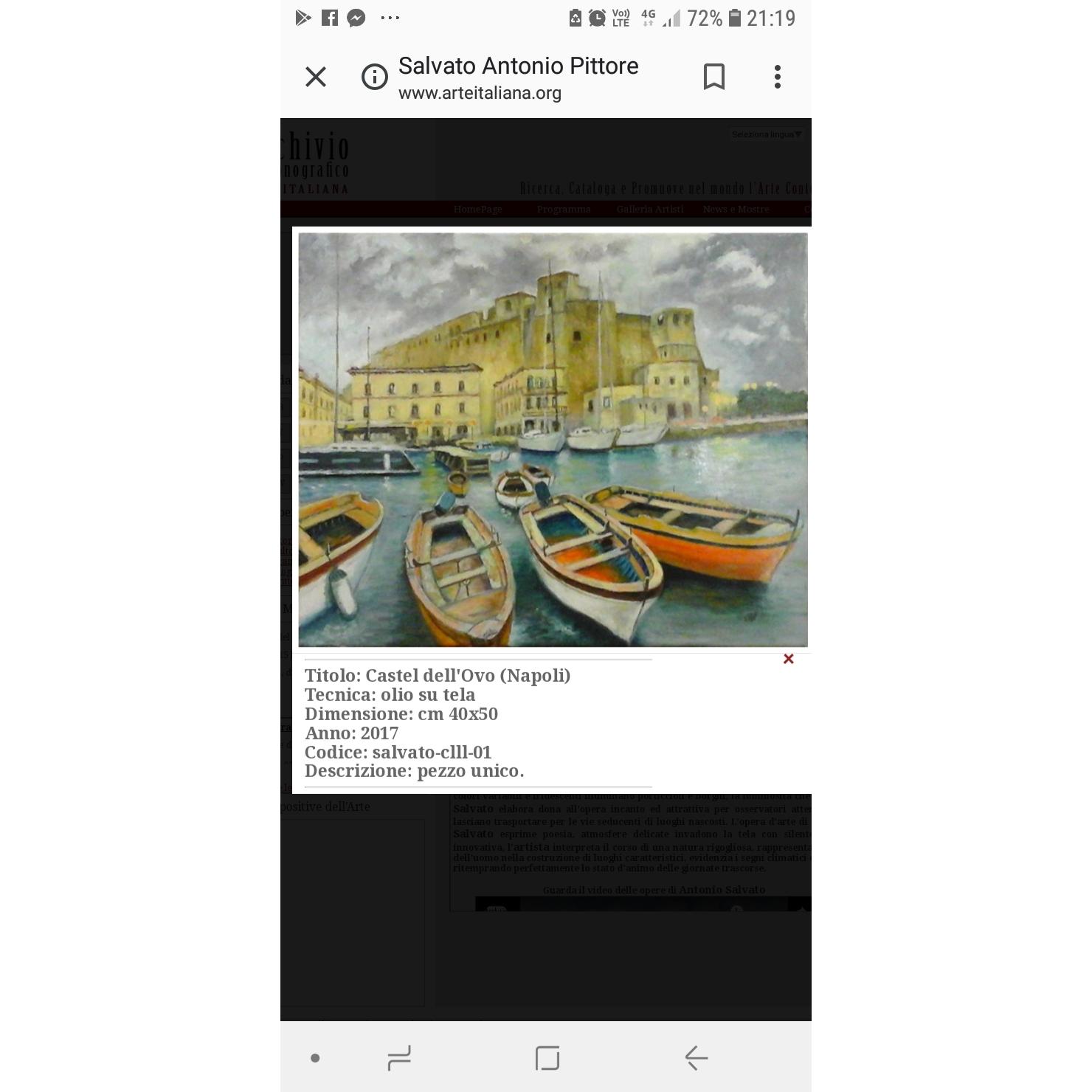1092x1092 pixels.
Task: Open Galleria Artisti section
Action: click(x=650, y=210)
